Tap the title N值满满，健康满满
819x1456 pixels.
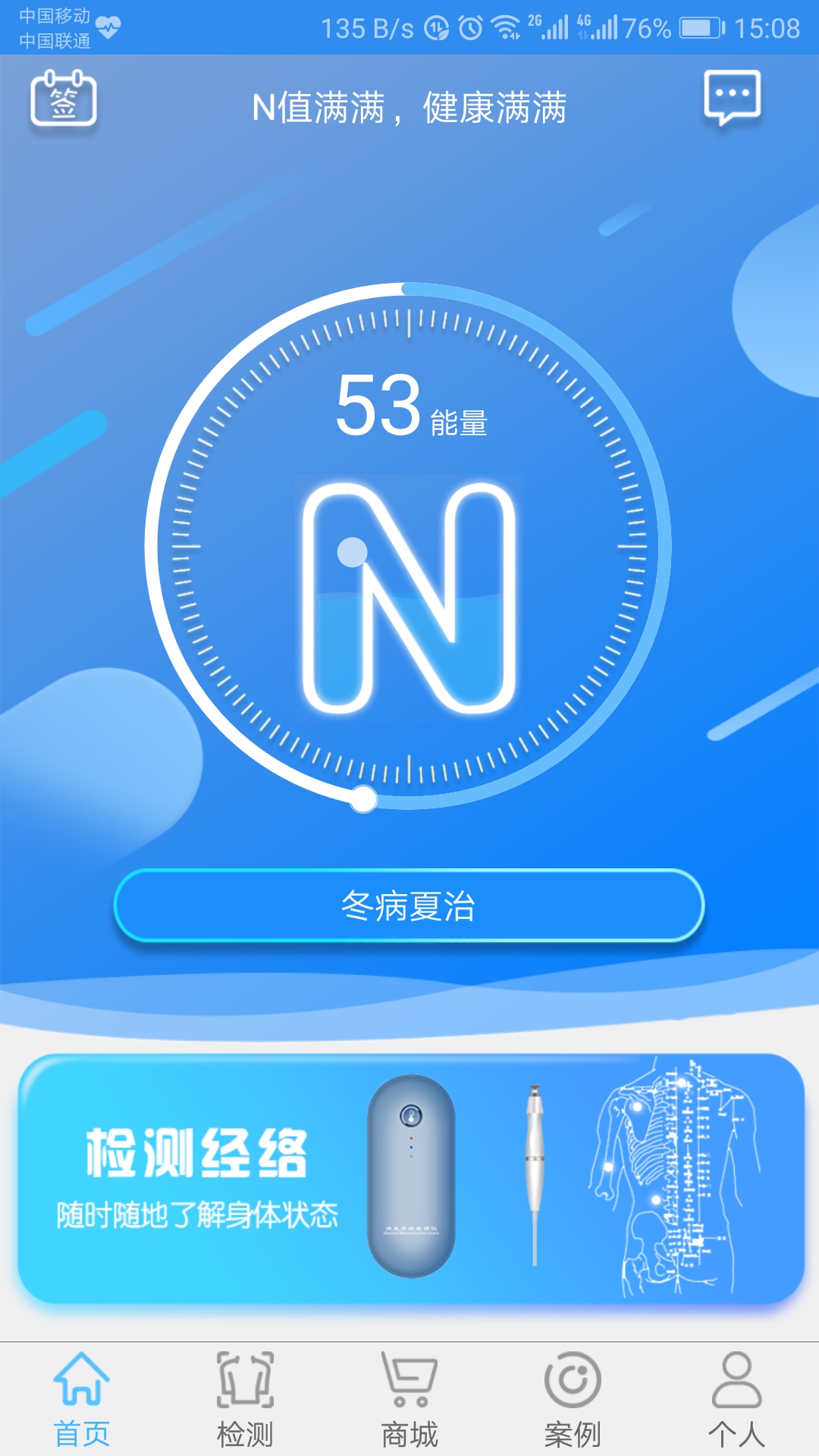click(x=409, y=108)
